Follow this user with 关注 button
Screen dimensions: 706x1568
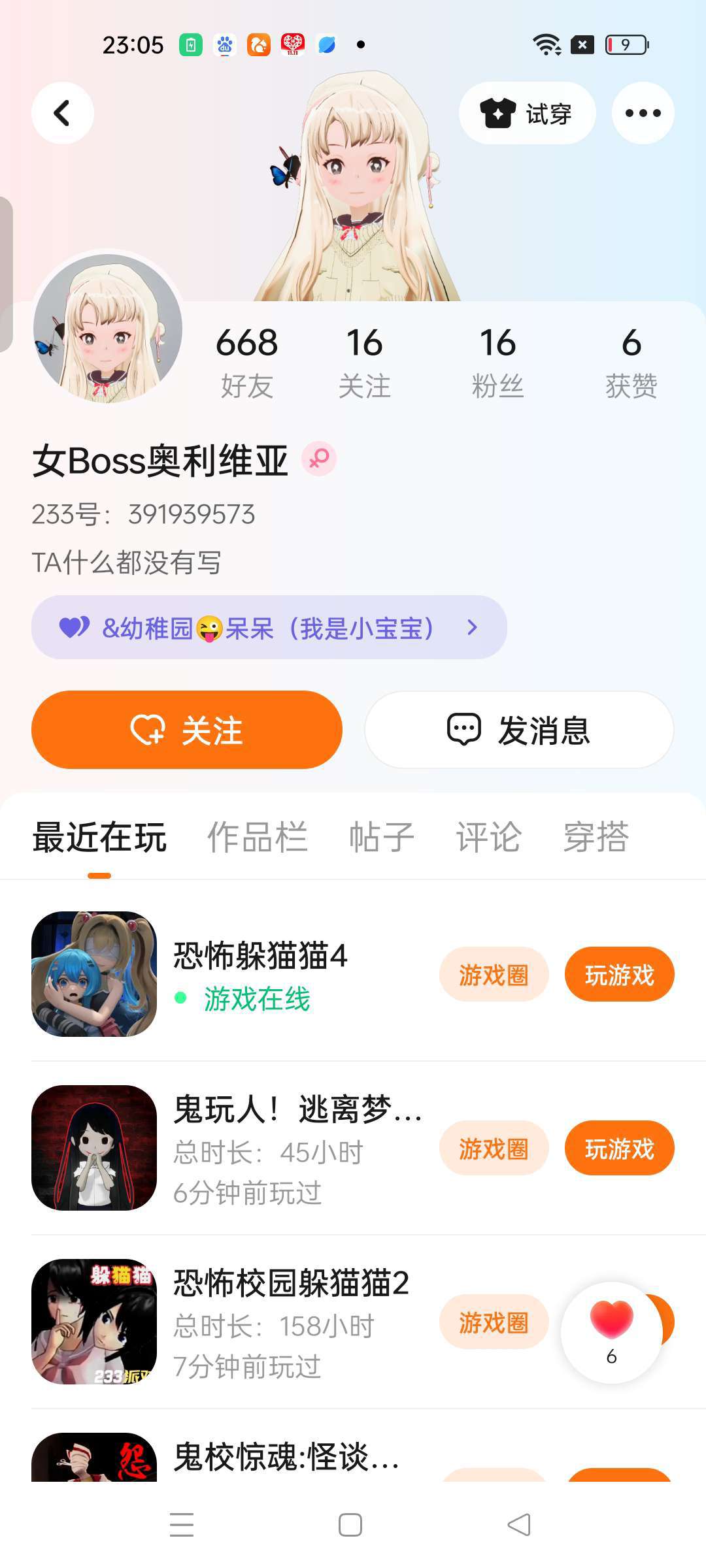pyautogui.click(x=187, y=730)
